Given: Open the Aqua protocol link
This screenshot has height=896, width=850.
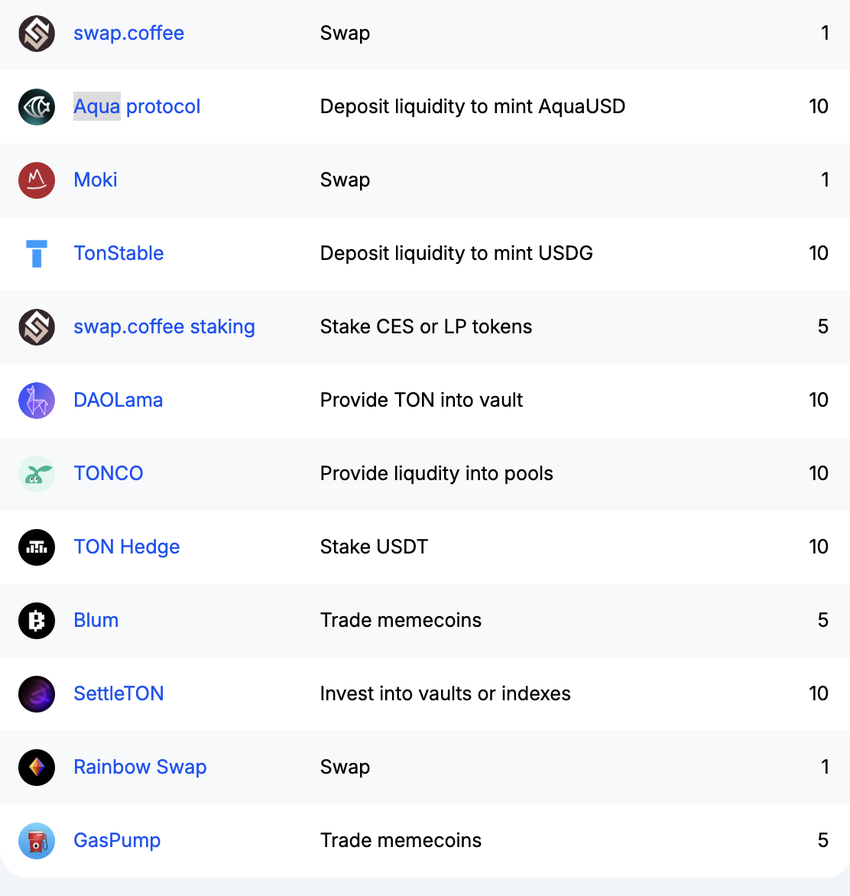Looking at the screenshot, I should [137, 106].
